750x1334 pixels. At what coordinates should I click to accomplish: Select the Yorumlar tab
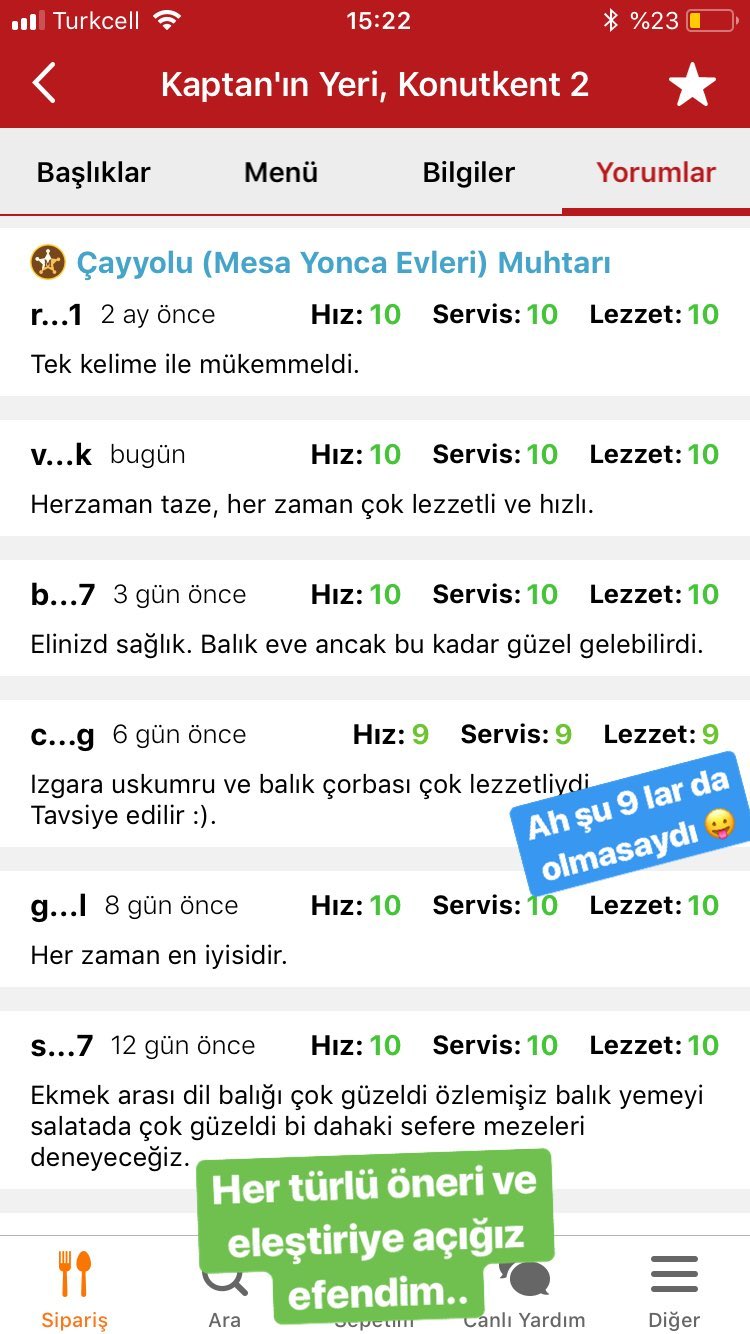(x=656, y=172)
